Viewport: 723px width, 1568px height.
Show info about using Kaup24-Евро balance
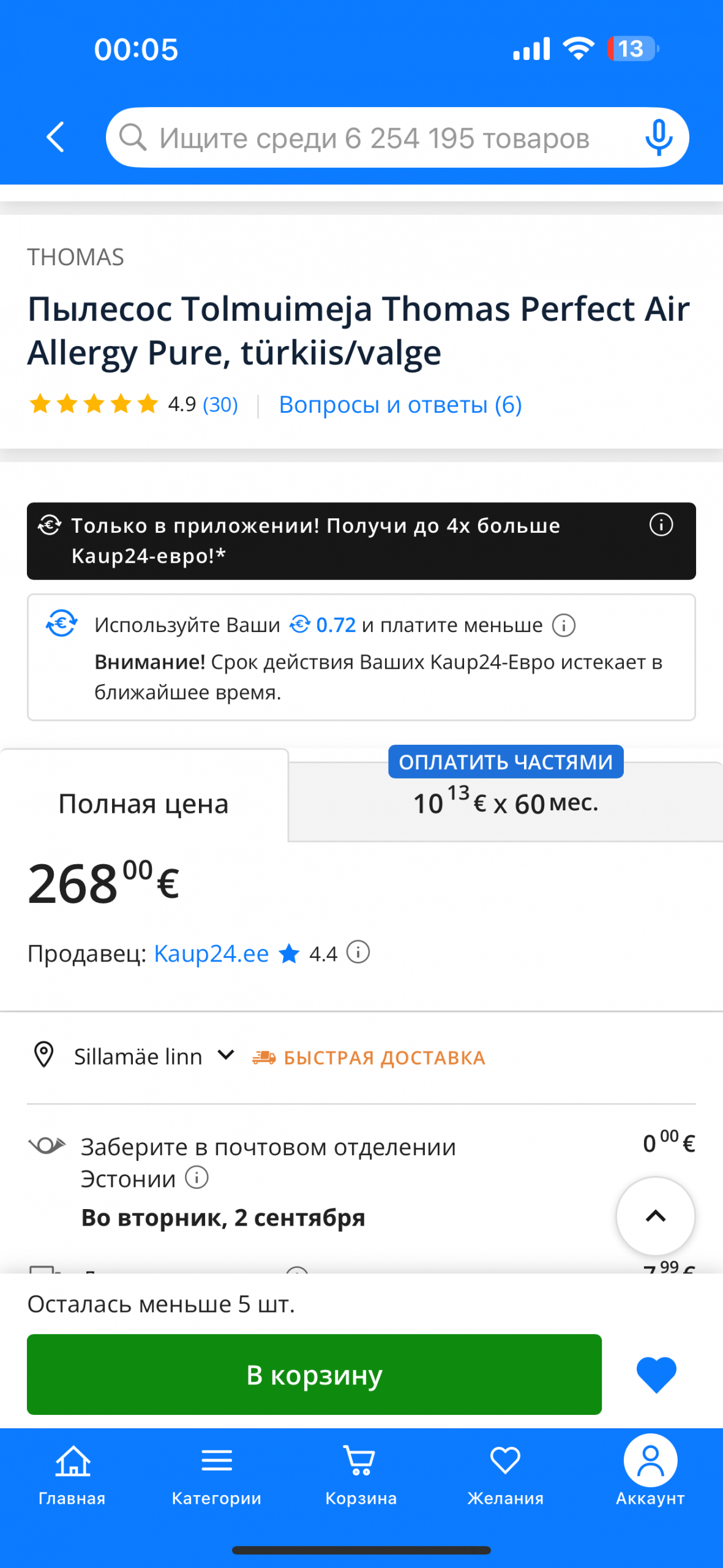(x=564, y=625)
